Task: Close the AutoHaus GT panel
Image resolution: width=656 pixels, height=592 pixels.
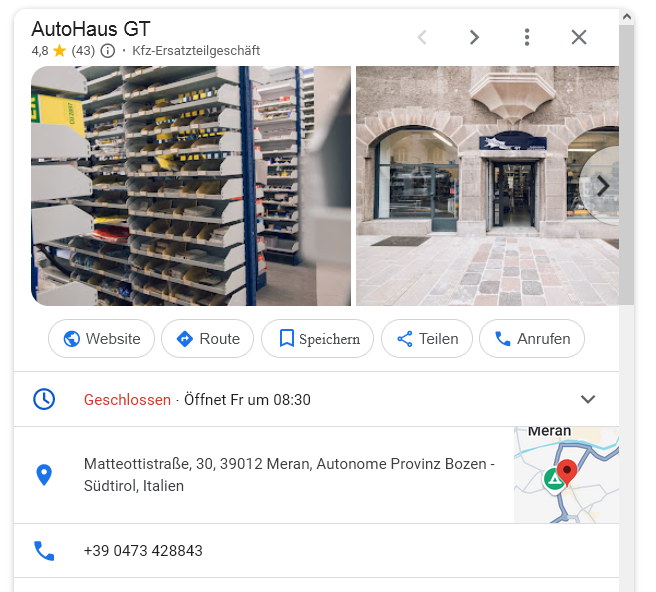Action: click(x=579, y=37)
